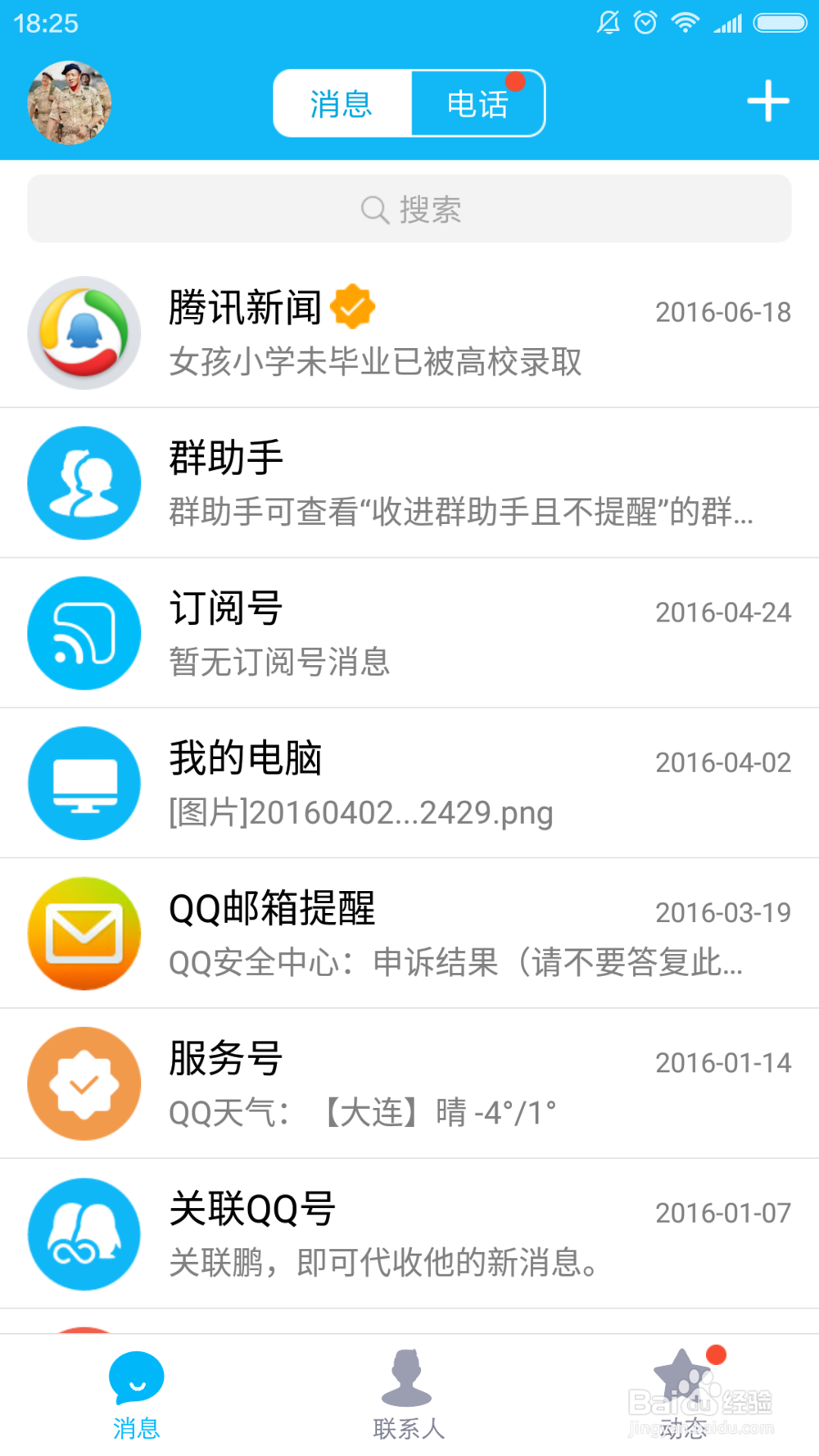Open the QQ邮箱提醒 mail envelope icon
819x1456 pixels.
[x=84, y=934]
